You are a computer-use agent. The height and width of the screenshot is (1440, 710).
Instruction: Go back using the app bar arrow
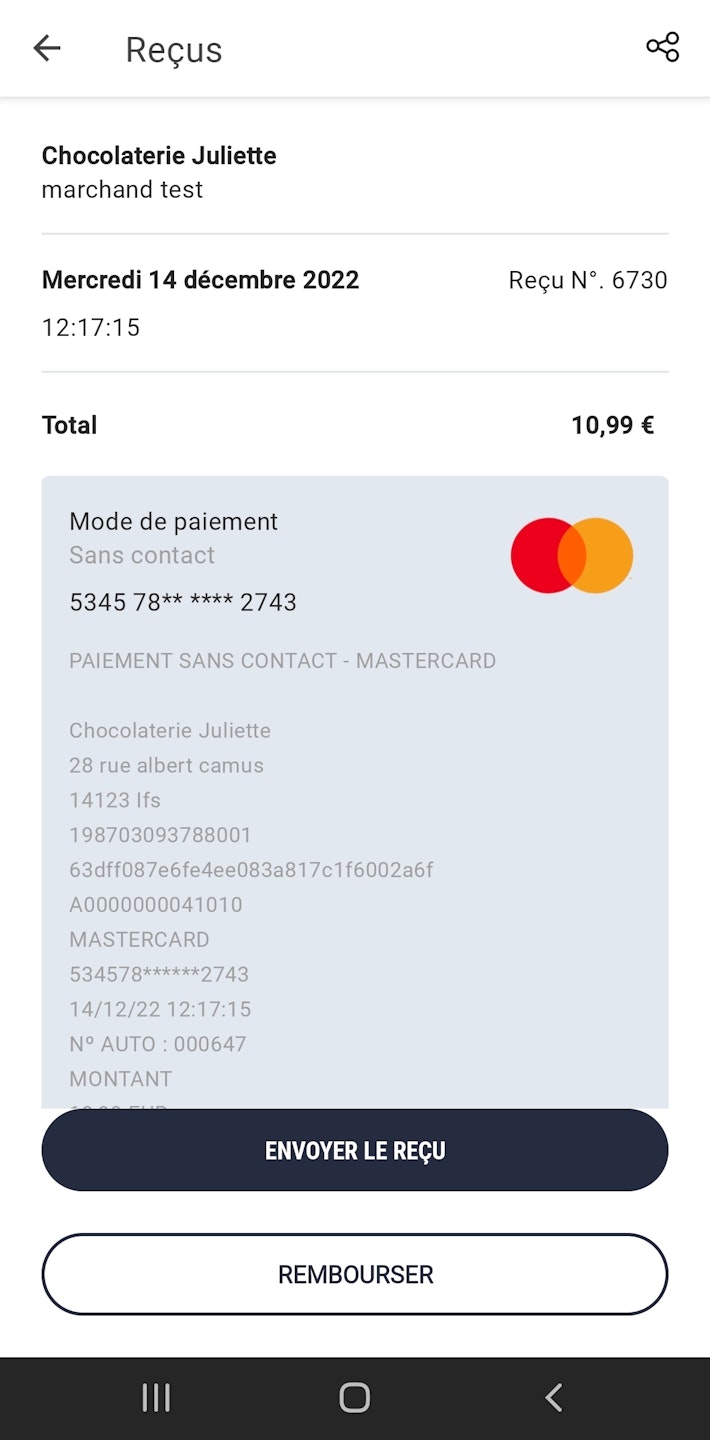coord(47,48)
